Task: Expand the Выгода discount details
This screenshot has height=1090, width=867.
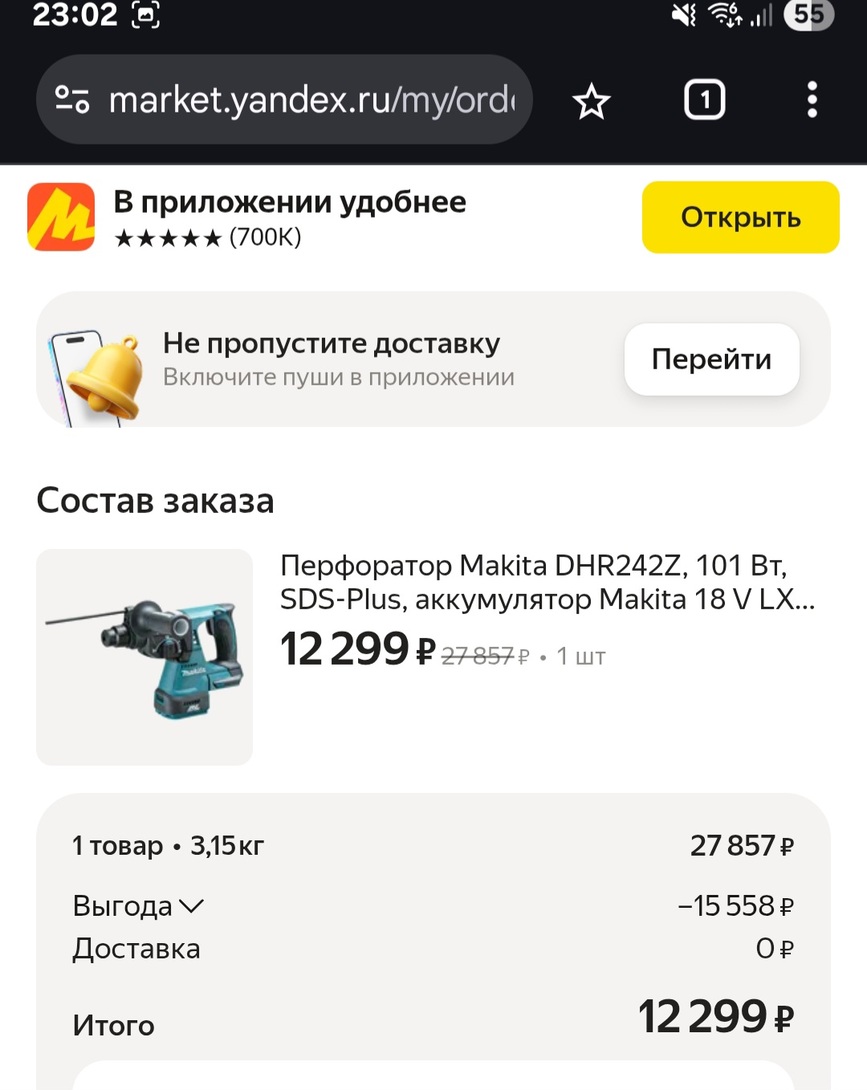Action: (x=138, y=906)
